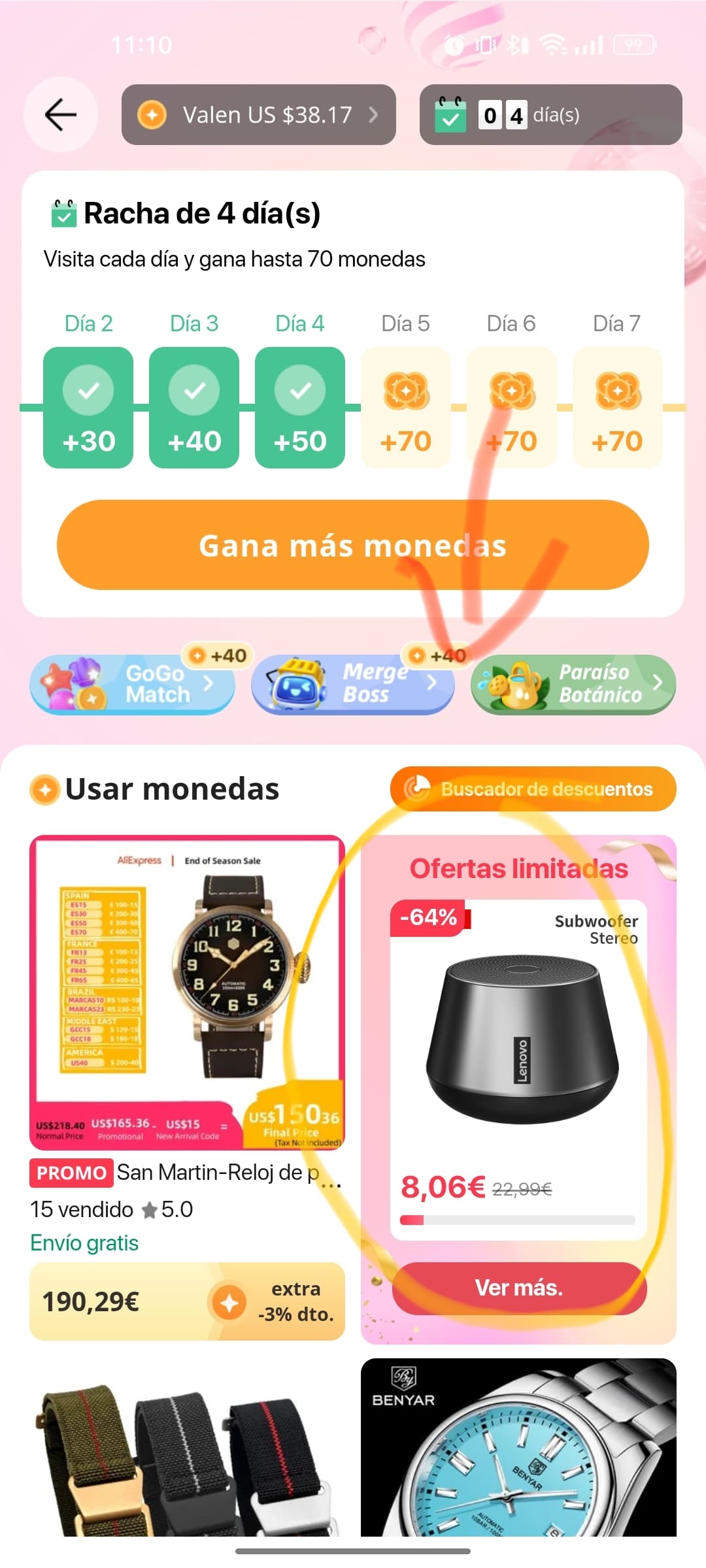Open the nylon watch straps product
706x1568 pixels.
(187, 1457)
